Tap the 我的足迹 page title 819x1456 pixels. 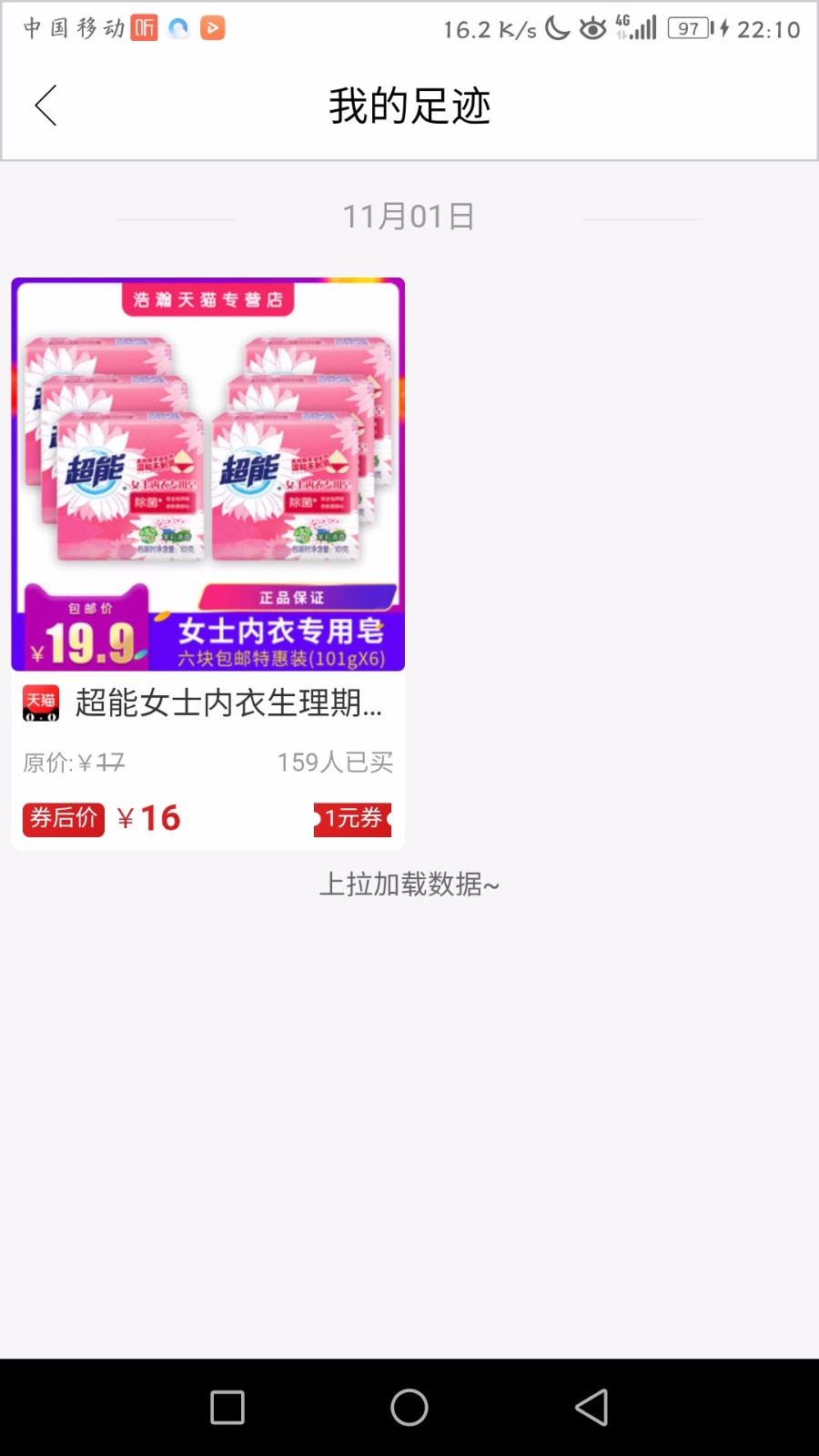pyautogui.click(x=409, y=106)
